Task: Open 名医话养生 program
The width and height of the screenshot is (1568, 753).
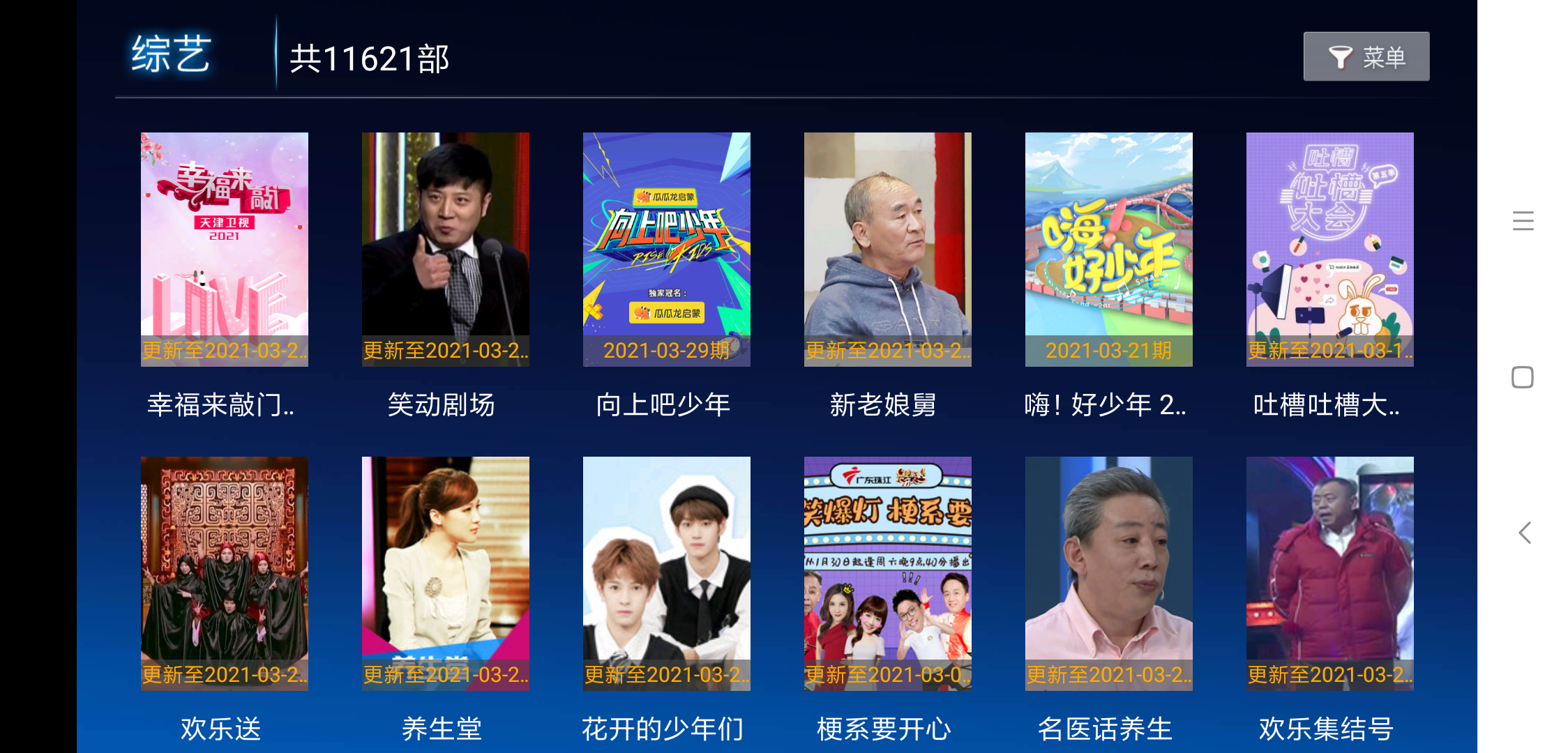Action: pos(1108,573)
